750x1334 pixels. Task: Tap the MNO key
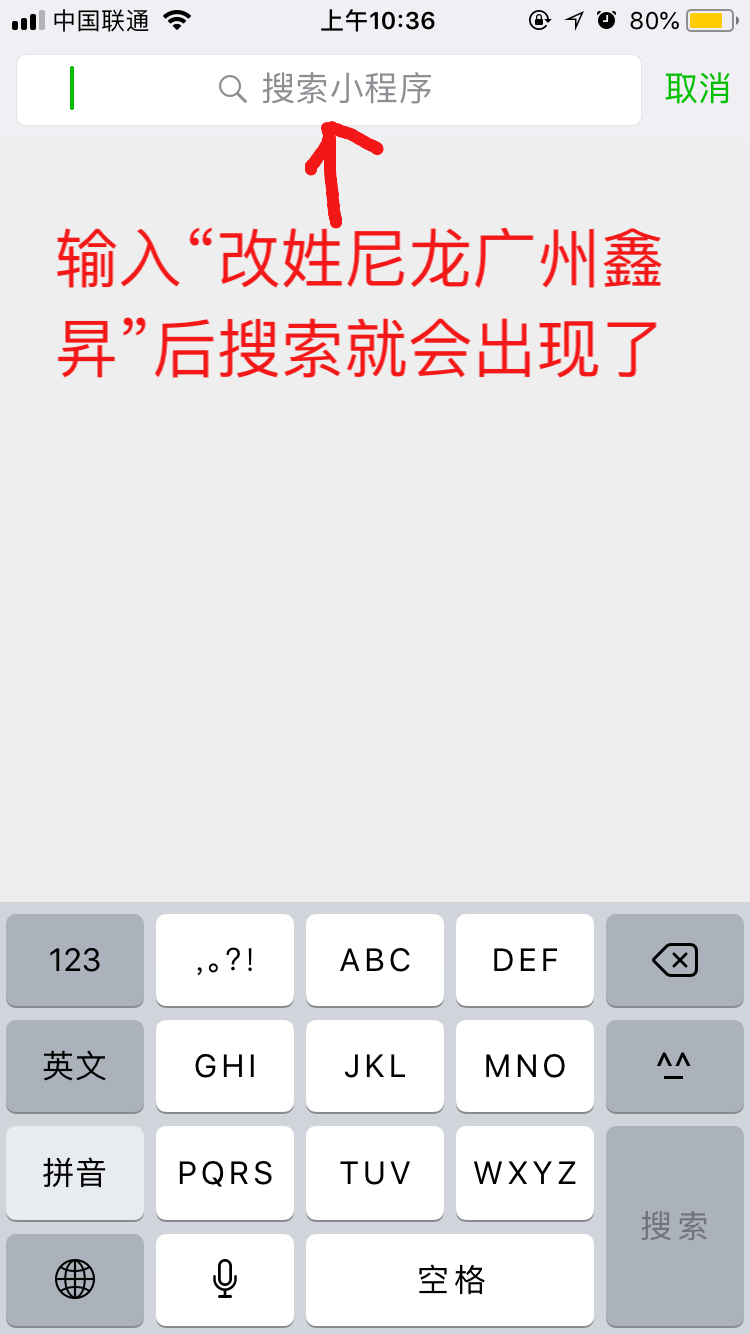click(525, 1066)
